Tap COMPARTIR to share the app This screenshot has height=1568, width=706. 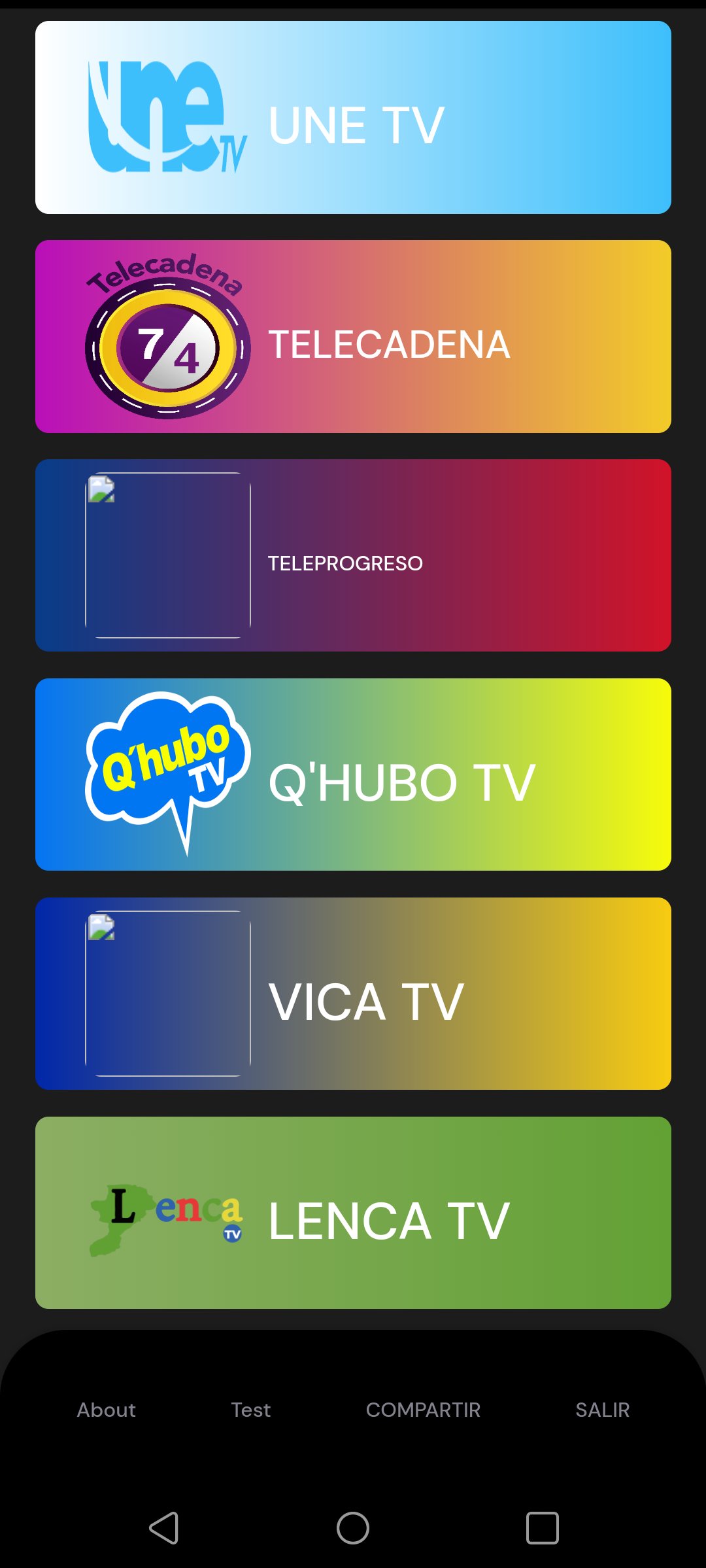(424, 1410)
